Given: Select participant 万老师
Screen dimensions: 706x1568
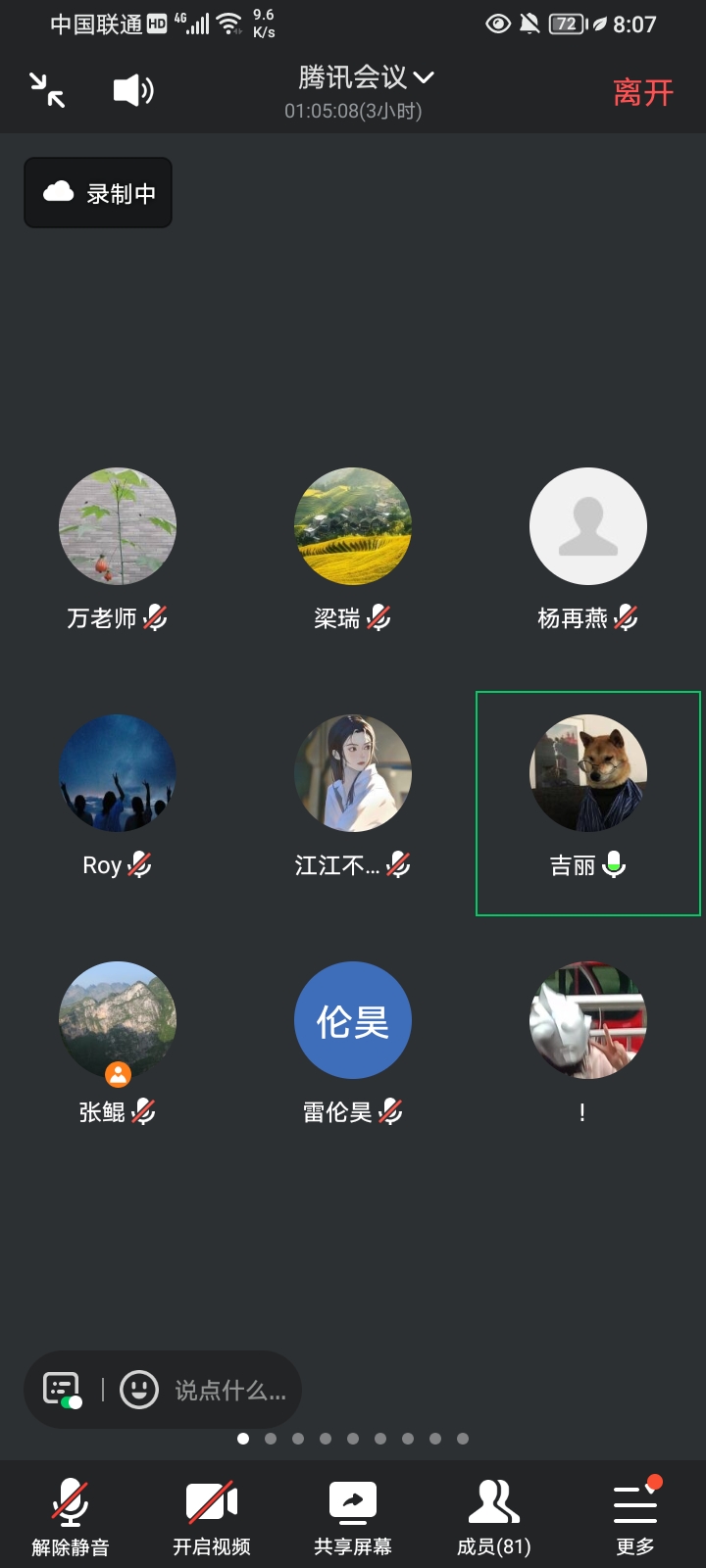Looking at the screenshot, I should point(118,527).
